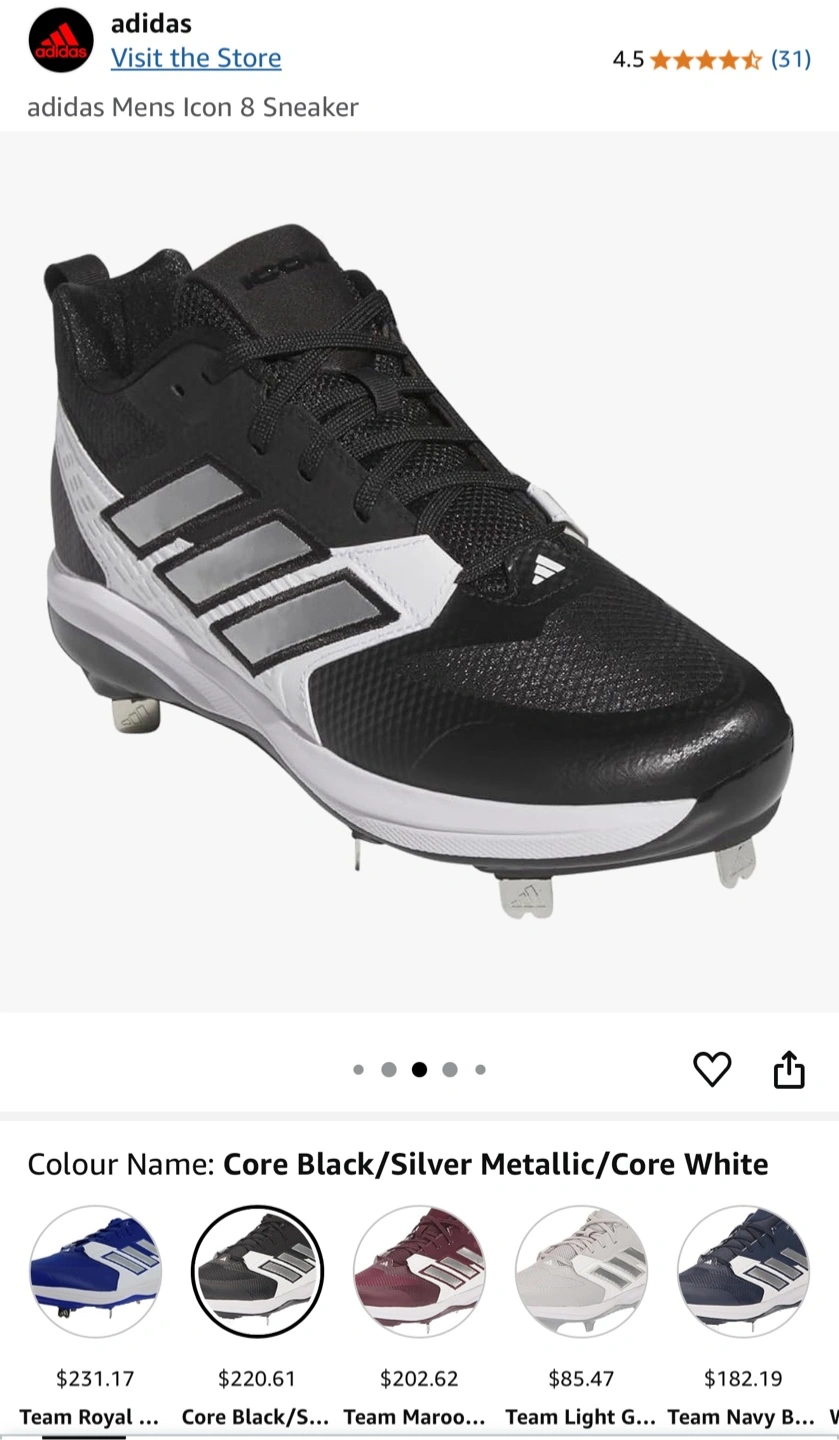Share this product
839x1440 pixels.
click(x=789, y=1068)
